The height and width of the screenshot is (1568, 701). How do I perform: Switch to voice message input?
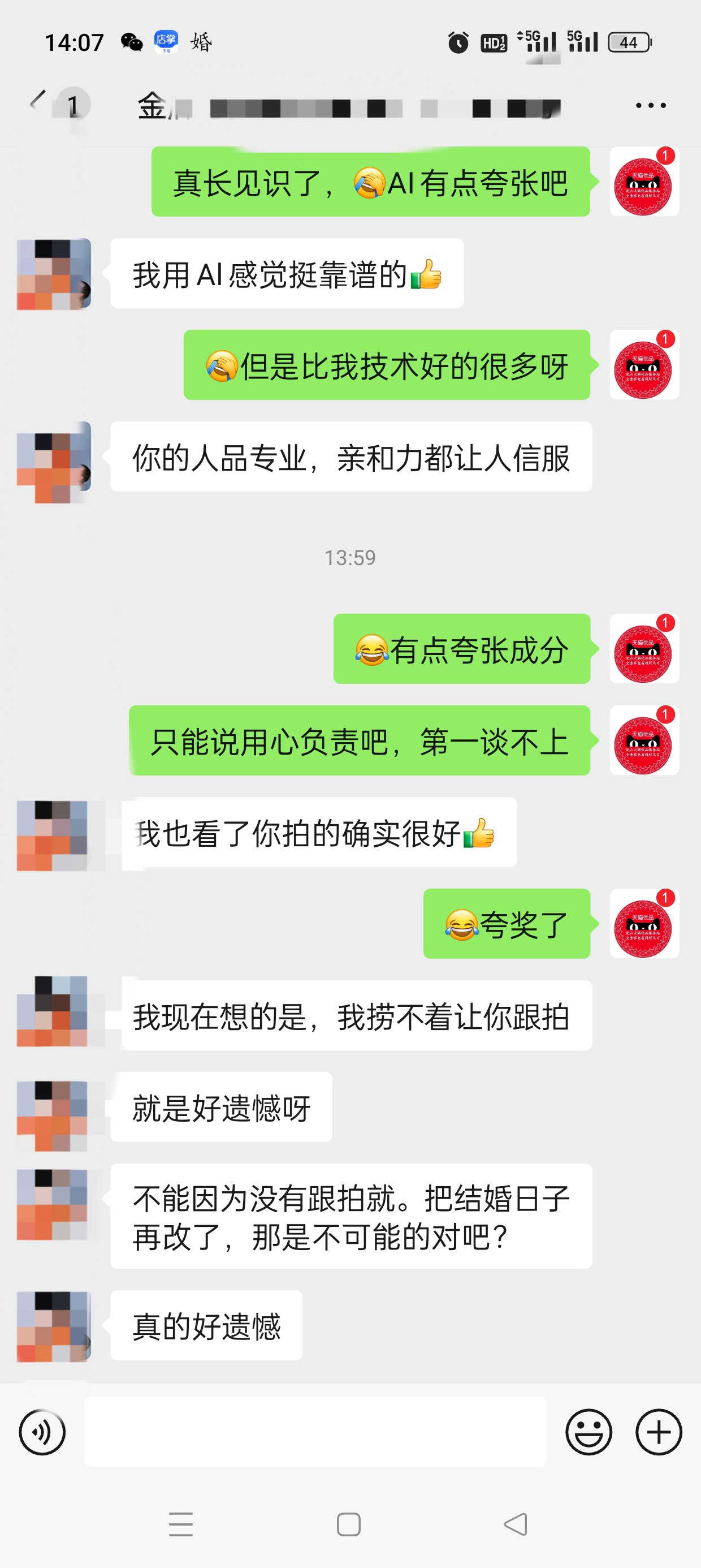point(42,1432)
